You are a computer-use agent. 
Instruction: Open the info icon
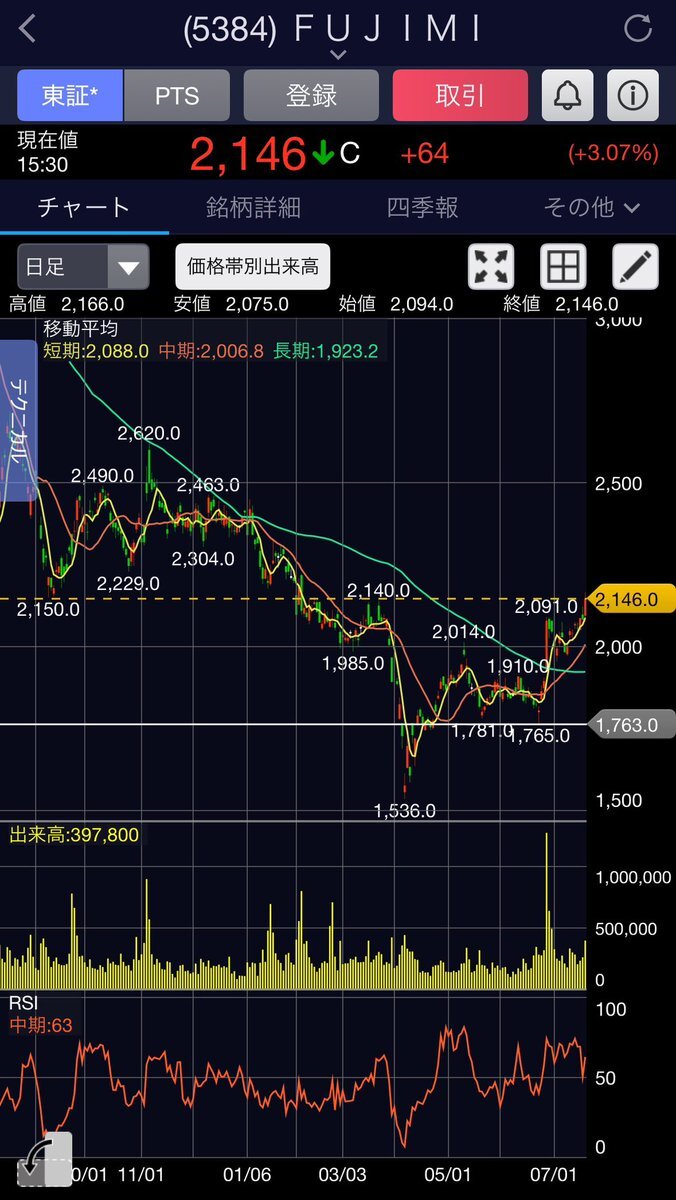(633, 95)
